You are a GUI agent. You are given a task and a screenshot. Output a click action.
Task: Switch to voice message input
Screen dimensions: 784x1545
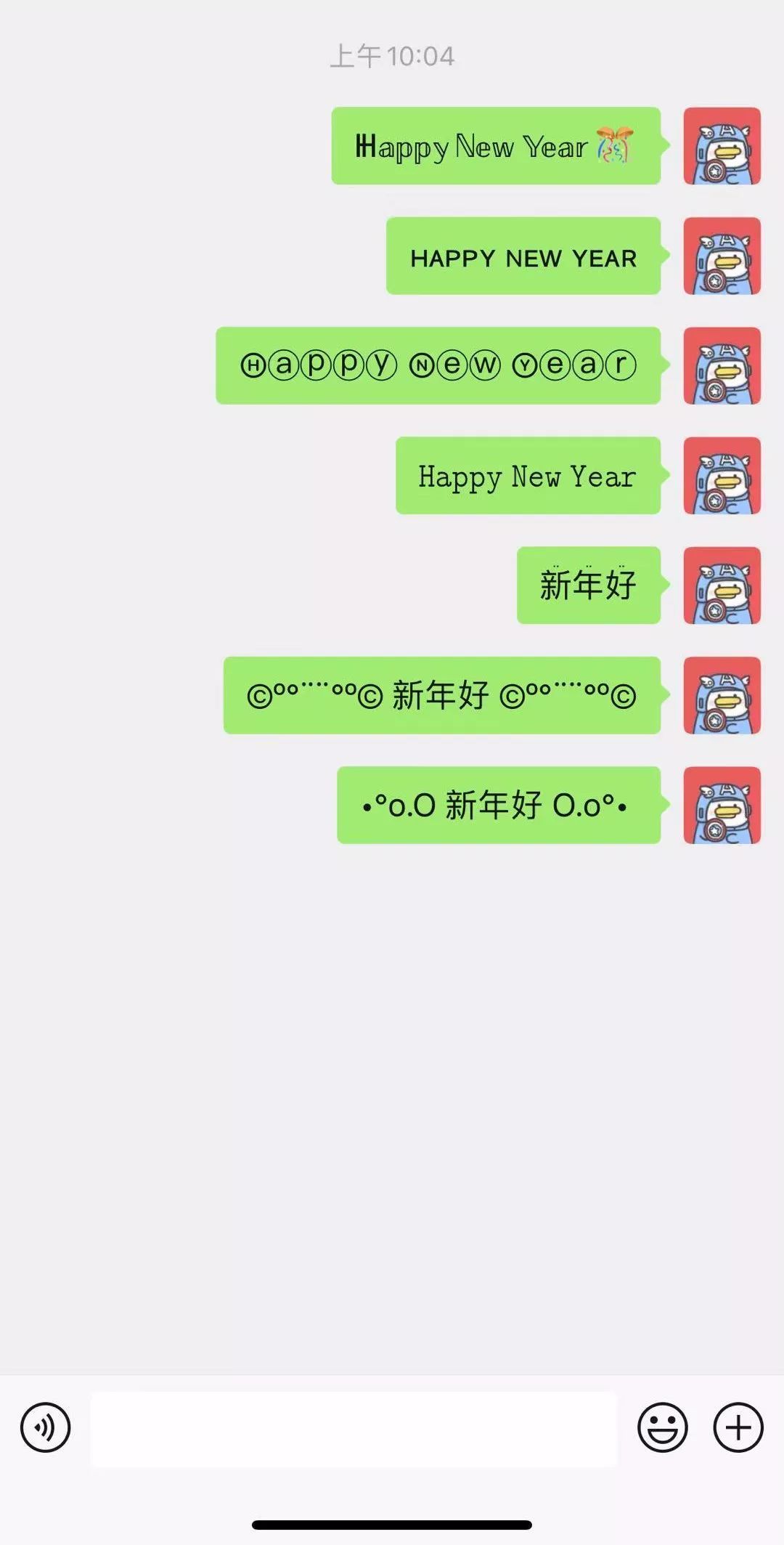(45, 1427)
